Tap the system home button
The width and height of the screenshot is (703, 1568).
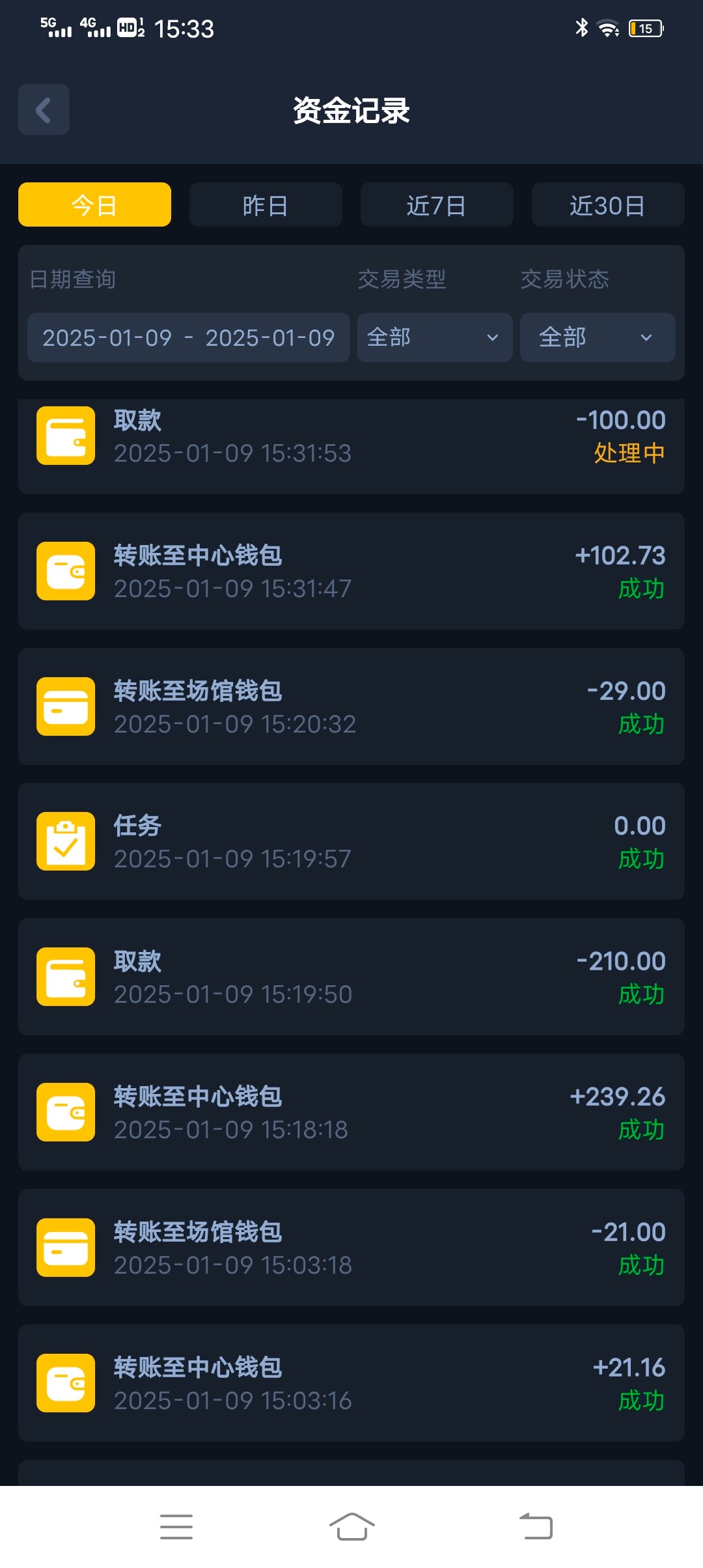point(351,1527)
